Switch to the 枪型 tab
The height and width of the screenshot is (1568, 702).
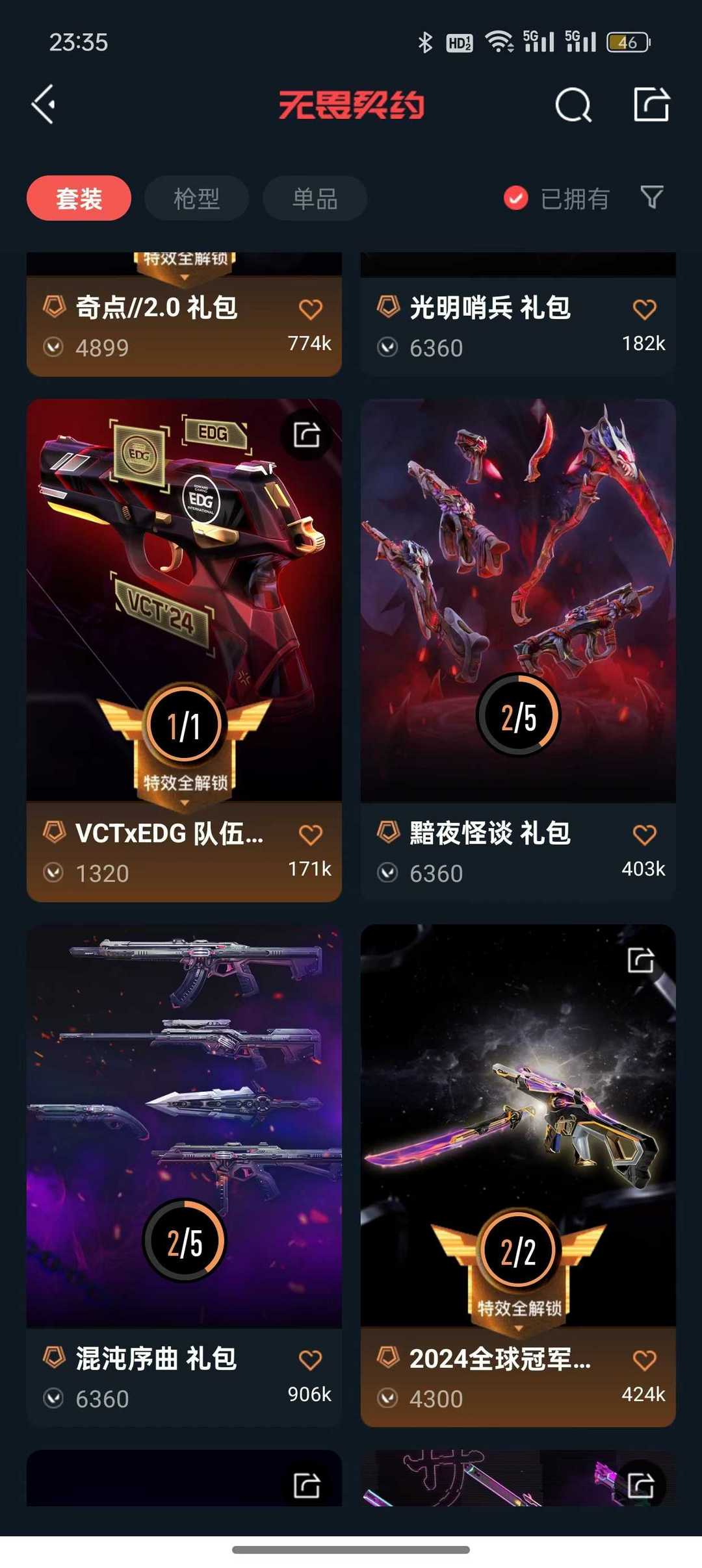pyautogui.click(x=196, y=198)
